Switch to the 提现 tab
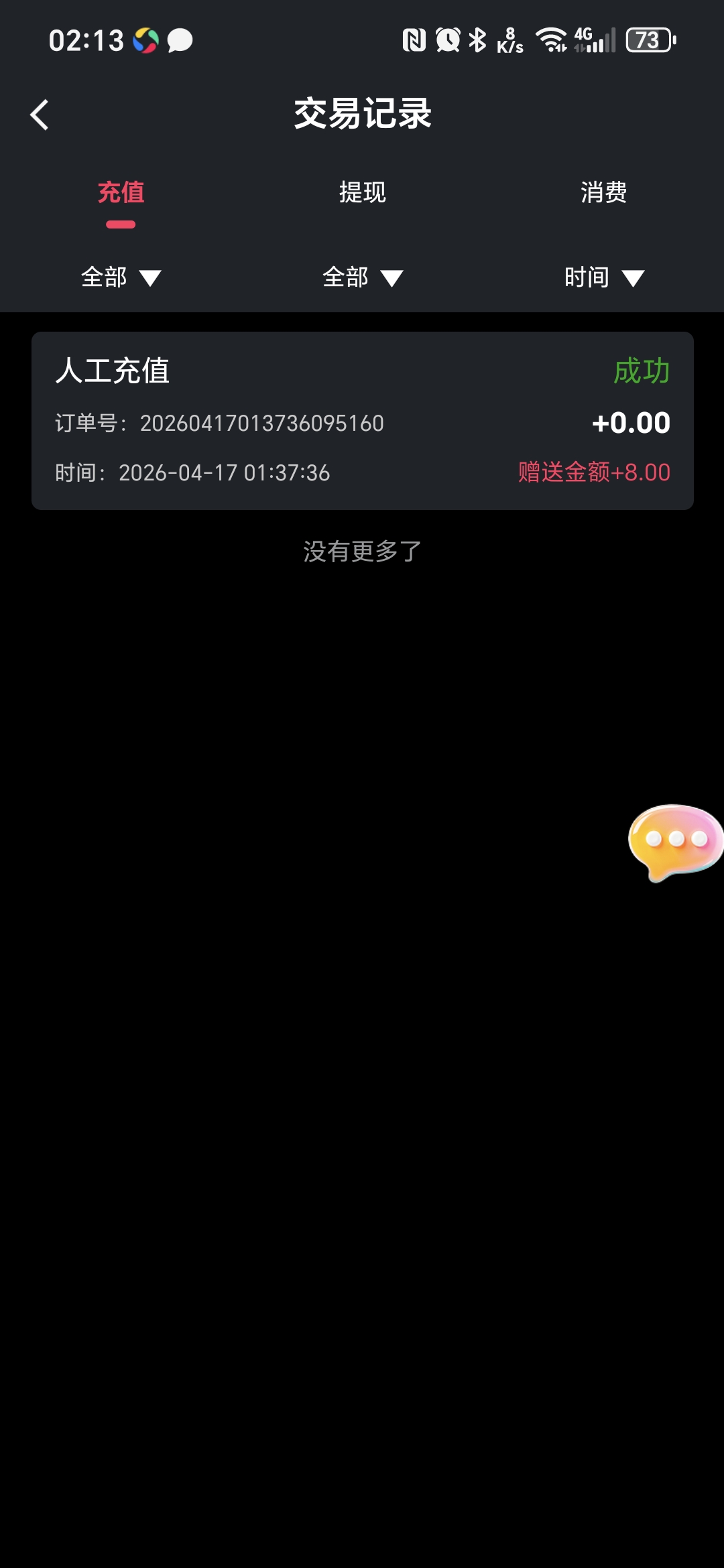This screenshot has height=1568, width=724. (362, 193)
